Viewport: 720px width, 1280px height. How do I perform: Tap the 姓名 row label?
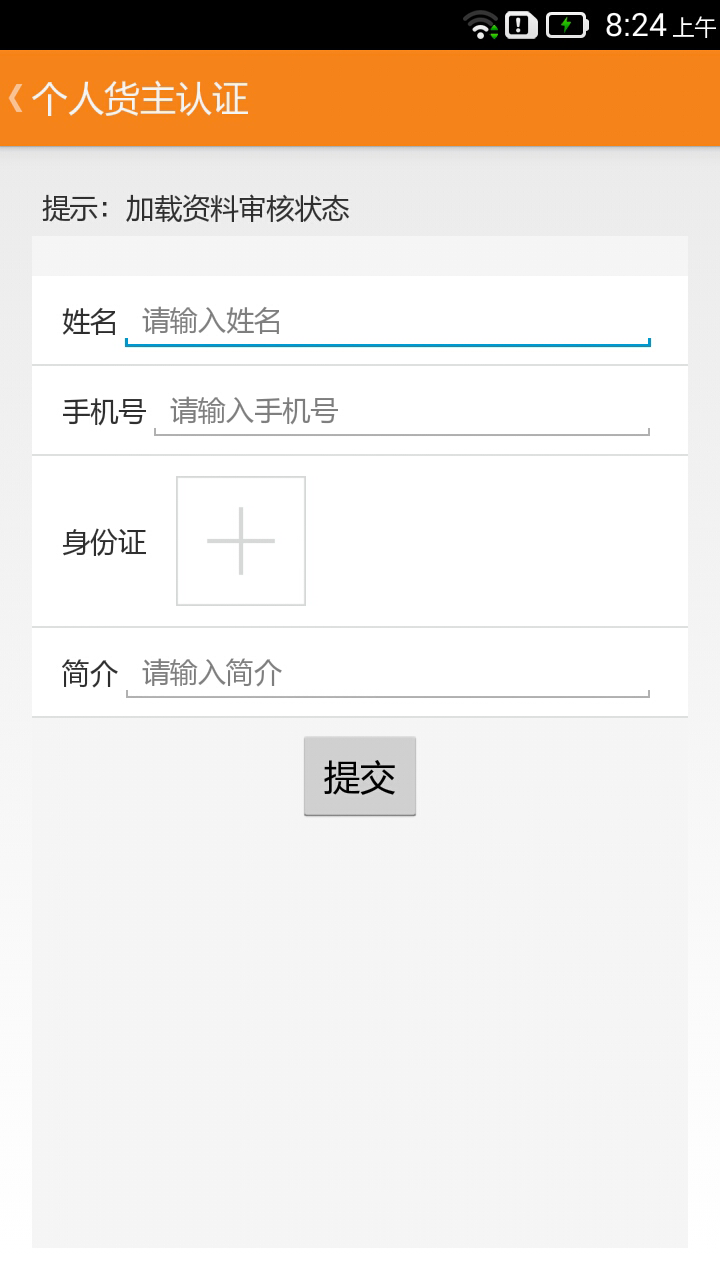[89, 322]
